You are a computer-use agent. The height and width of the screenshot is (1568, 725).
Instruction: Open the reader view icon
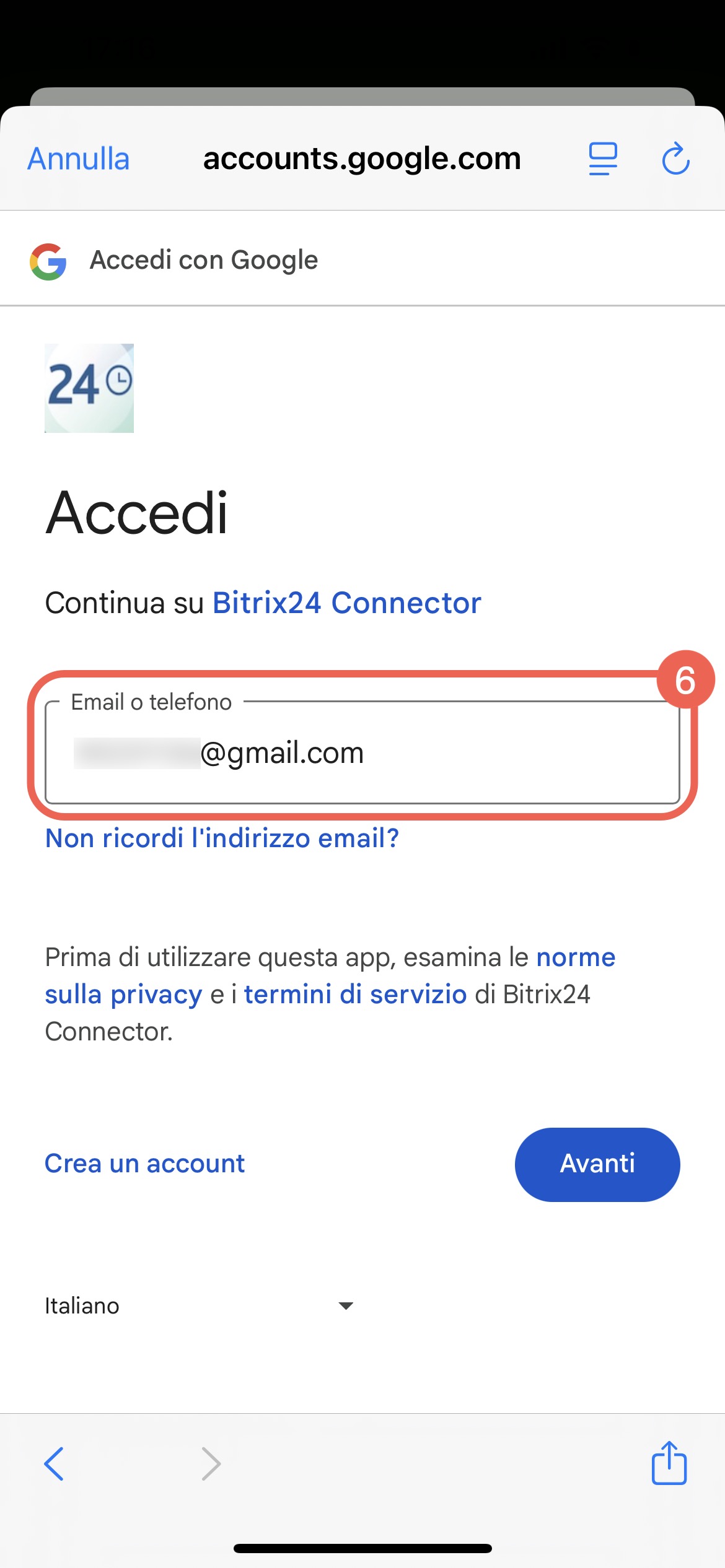click(602, 159)
